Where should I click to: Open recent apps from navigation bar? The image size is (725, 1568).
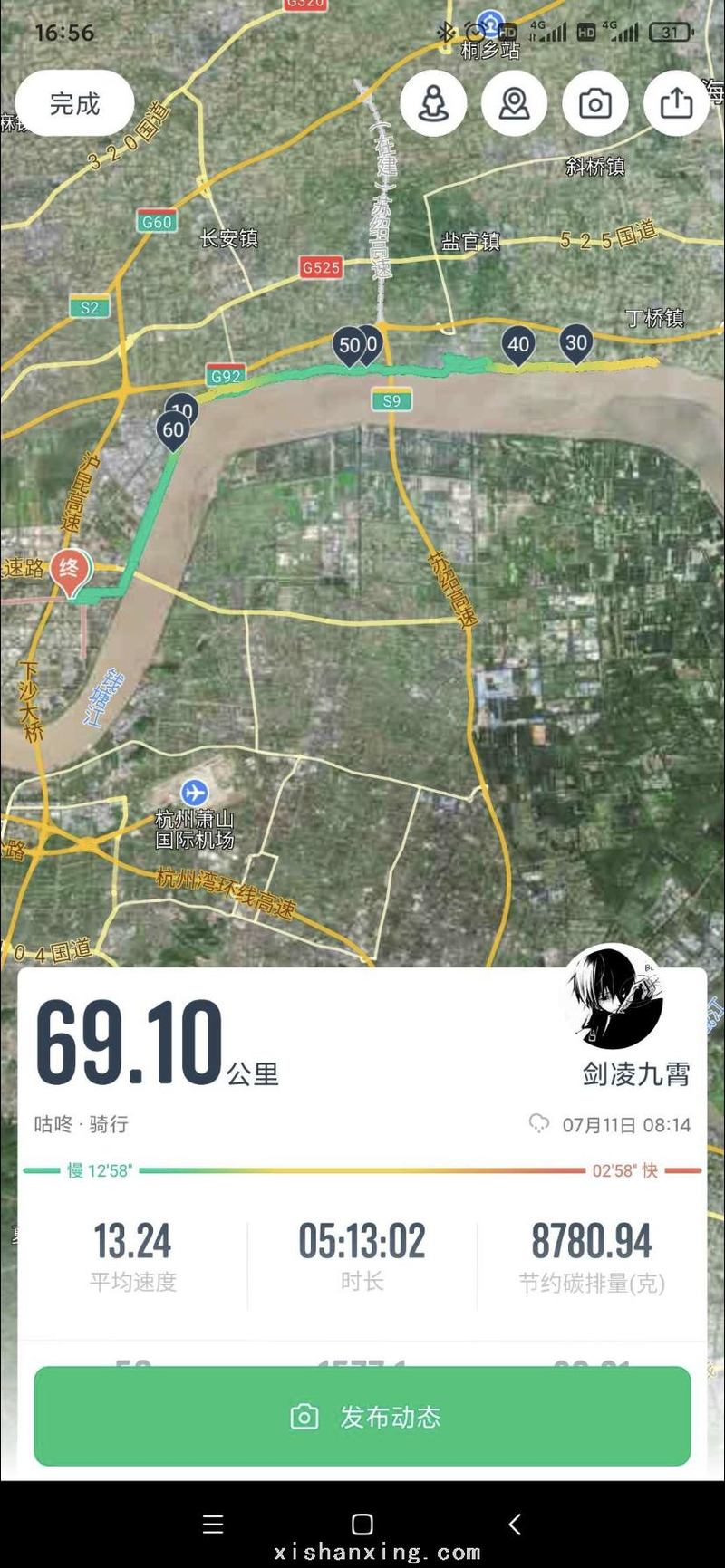[x=212, y=1525]
